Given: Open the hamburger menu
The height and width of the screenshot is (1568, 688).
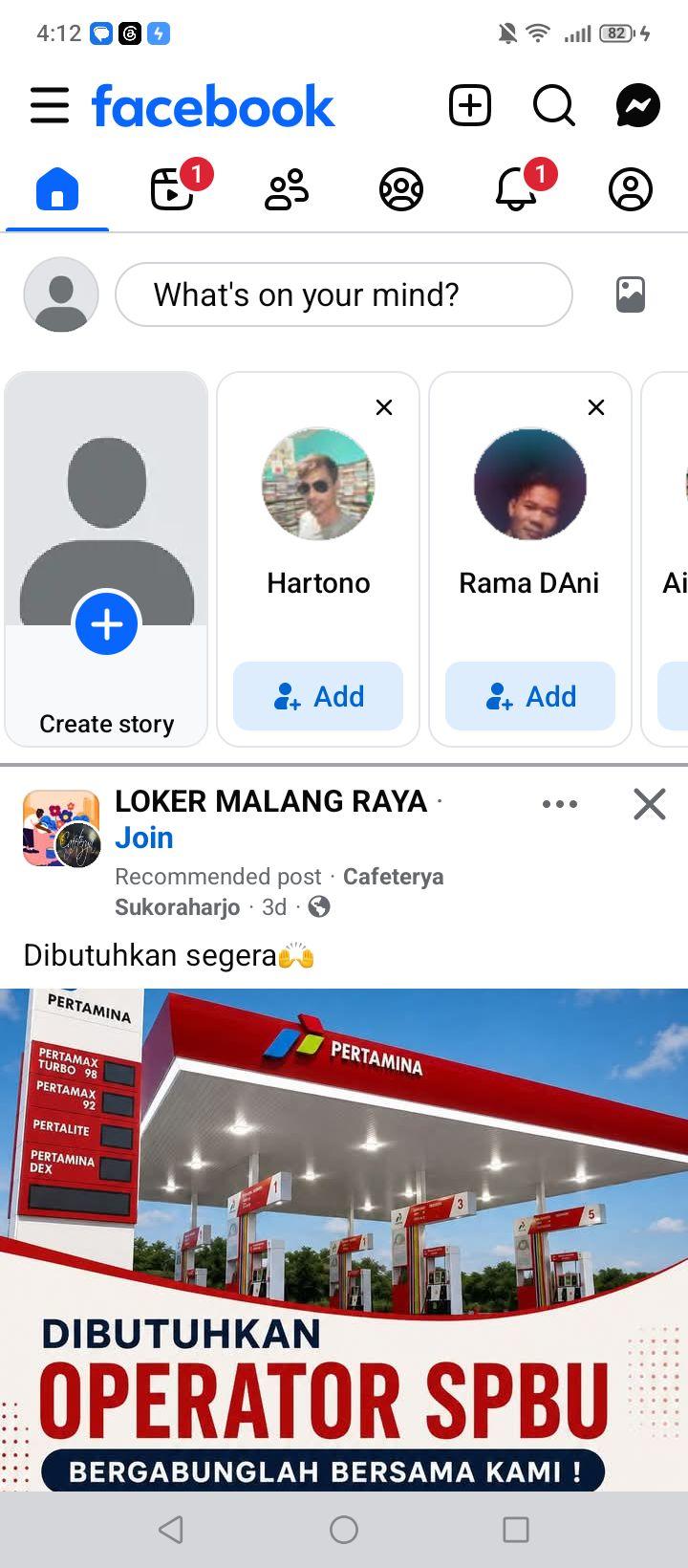Looking at the screenshot, I should (50, 105).
